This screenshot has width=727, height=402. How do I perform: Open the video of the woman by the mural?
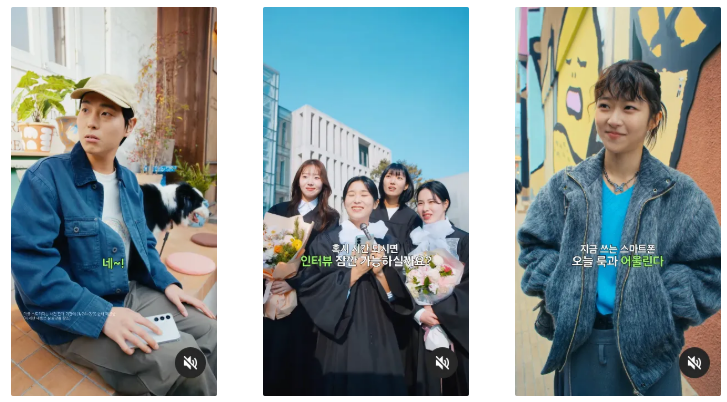coord(617,200)
